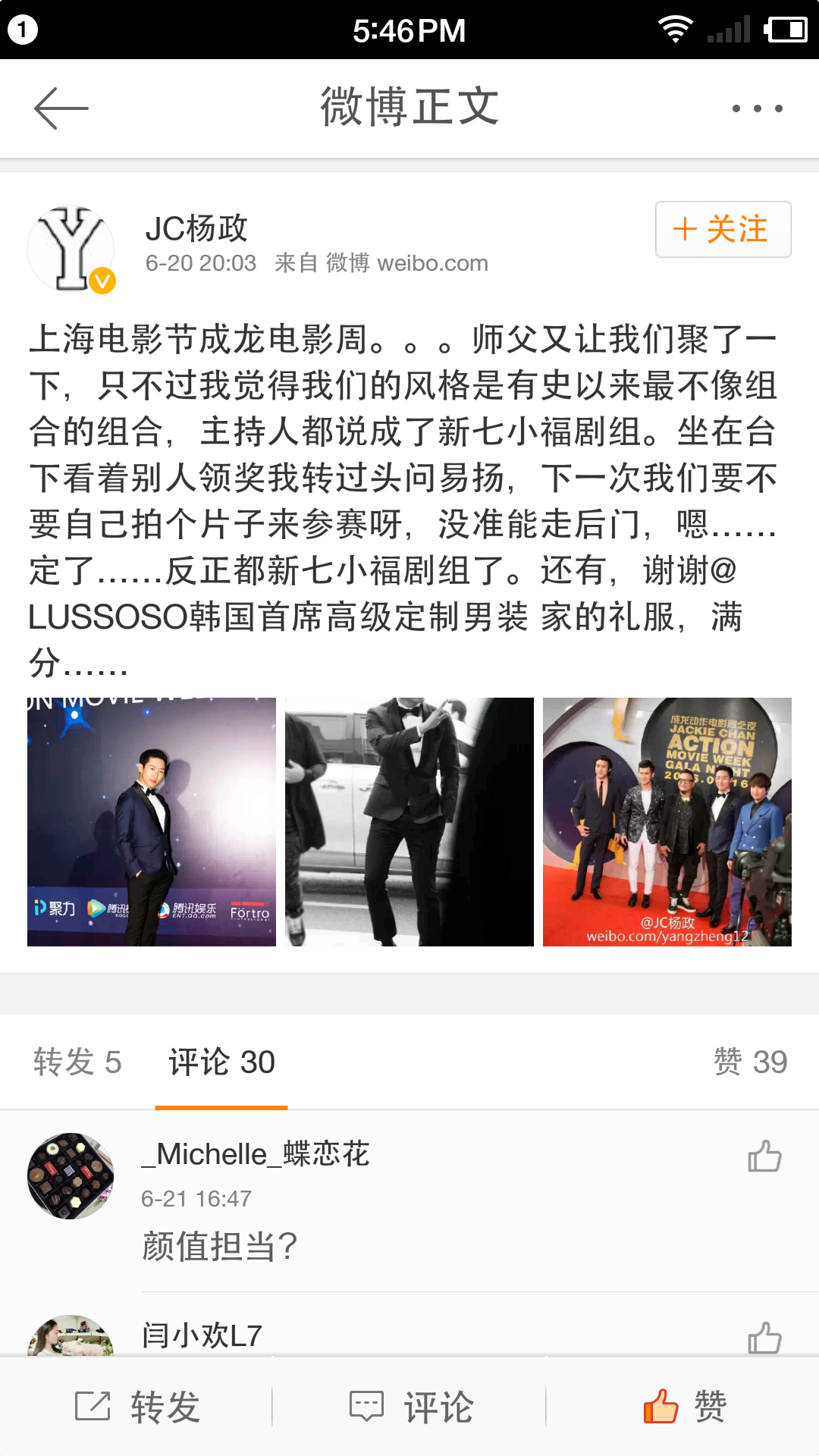
Task: Open _Michelle_蝶恋花's avatar
Action: pyautogui.click(x=71, y=1176)
